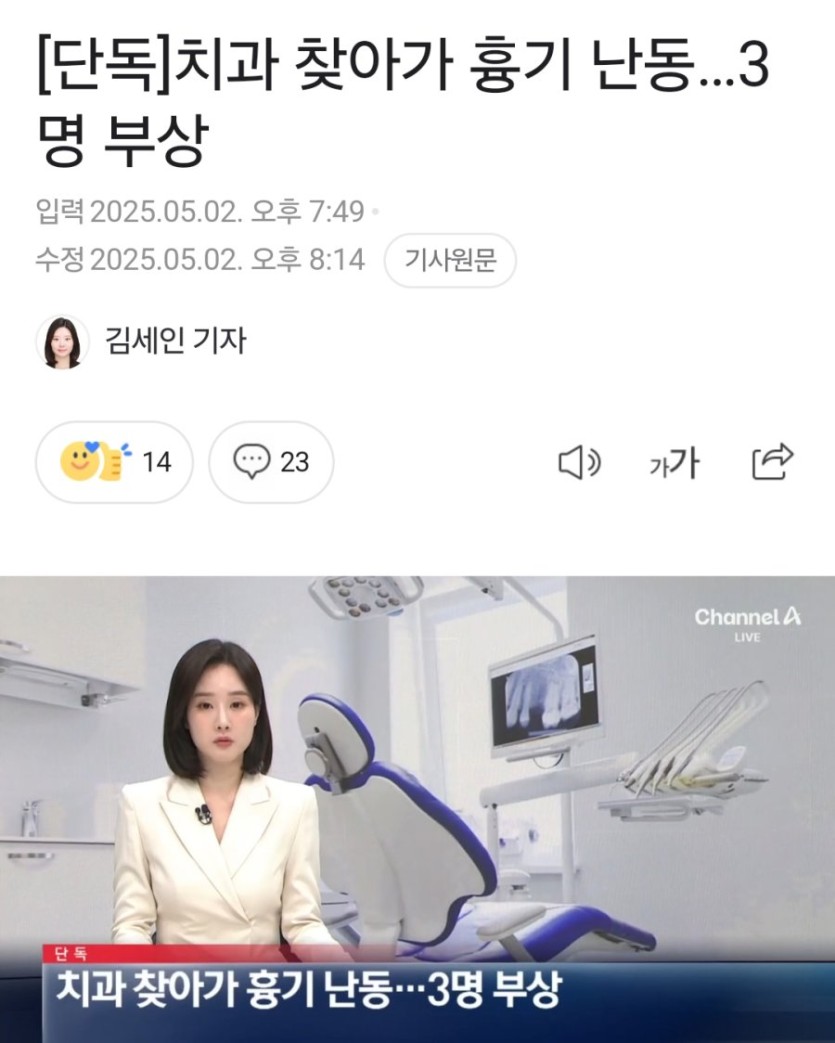Open reporter 김세인 기자's profile

(x=176, y=341)
